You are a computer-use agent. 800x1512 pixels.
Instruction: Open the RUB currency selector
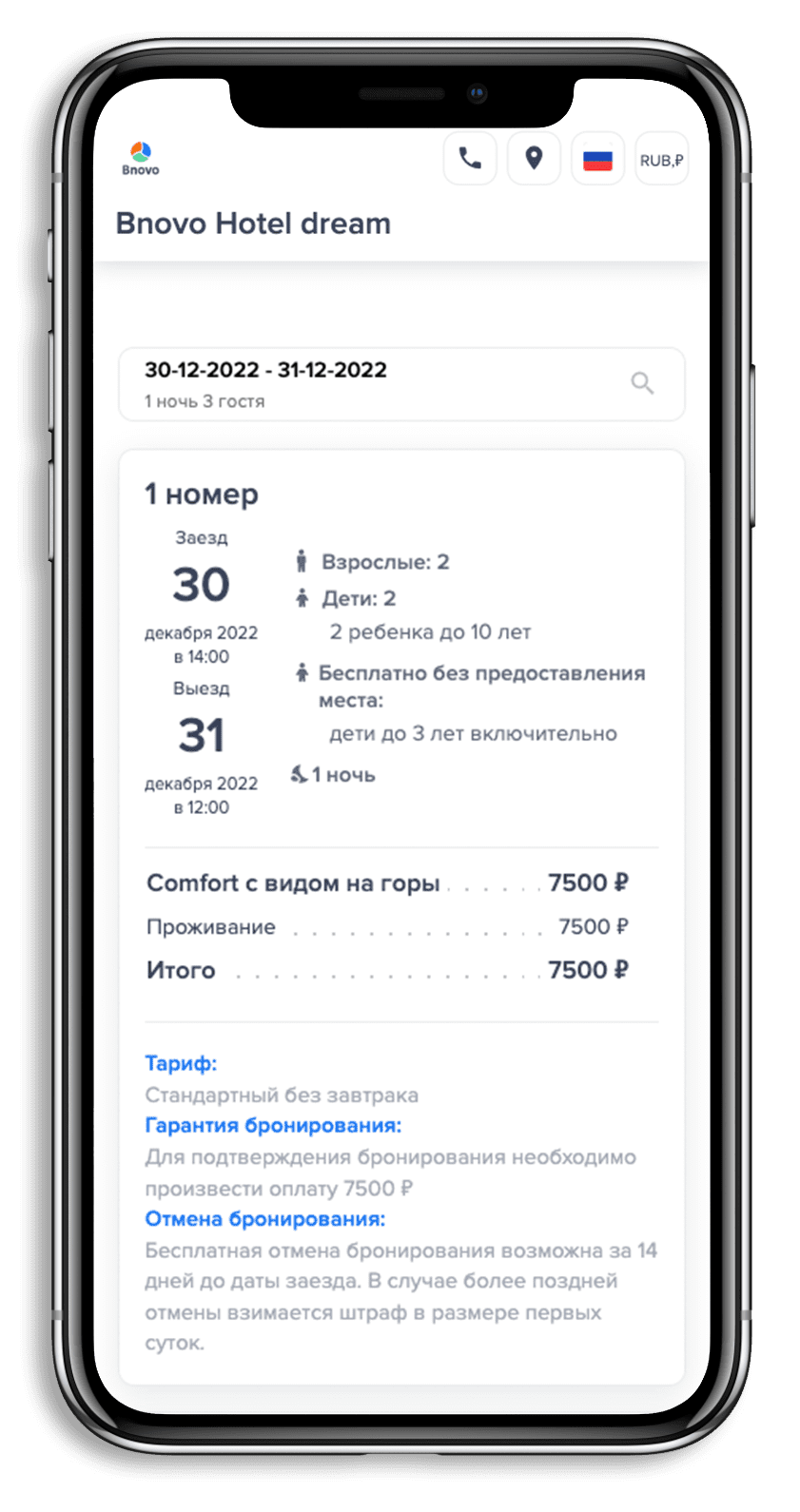coord(661,160)
